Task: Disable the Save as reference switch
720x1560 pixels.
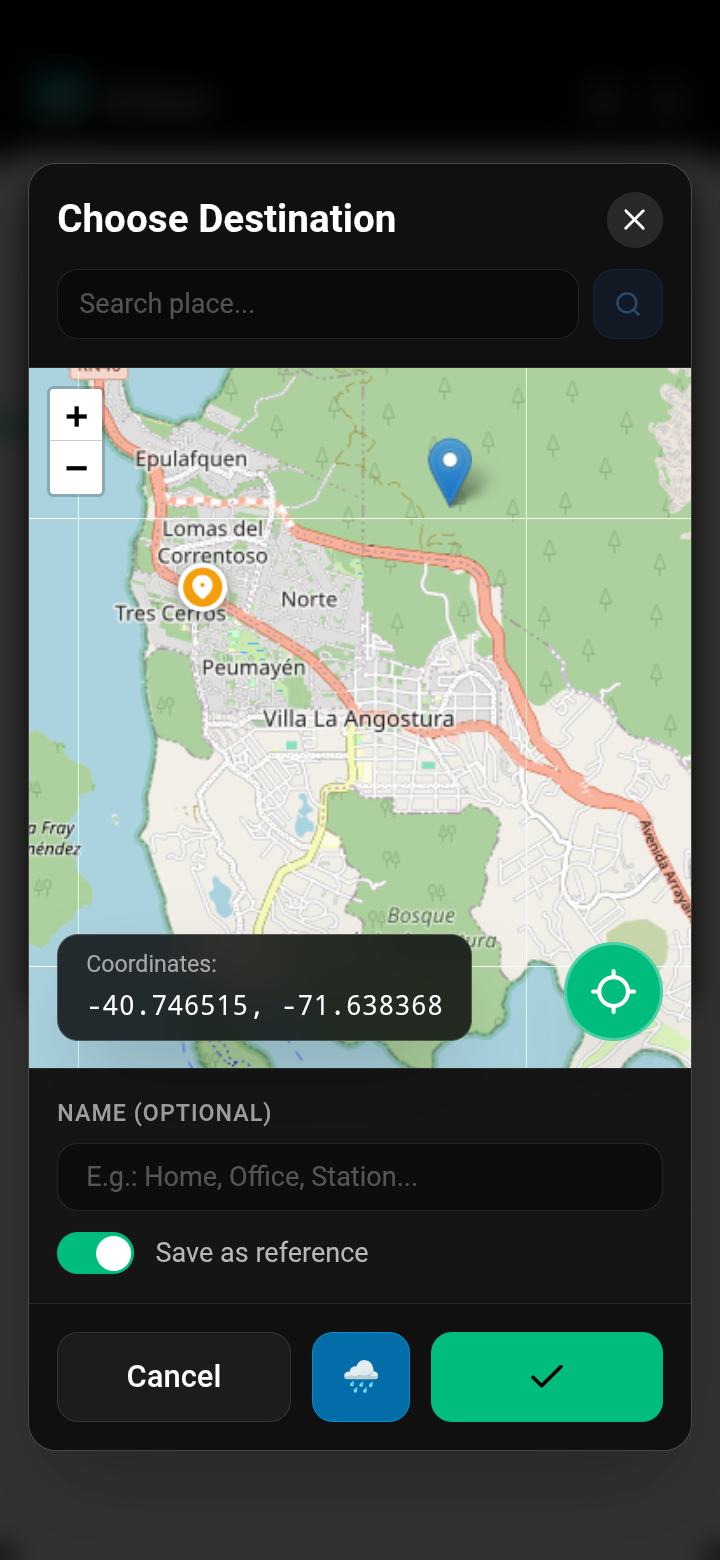Action: click(96, 1253)
